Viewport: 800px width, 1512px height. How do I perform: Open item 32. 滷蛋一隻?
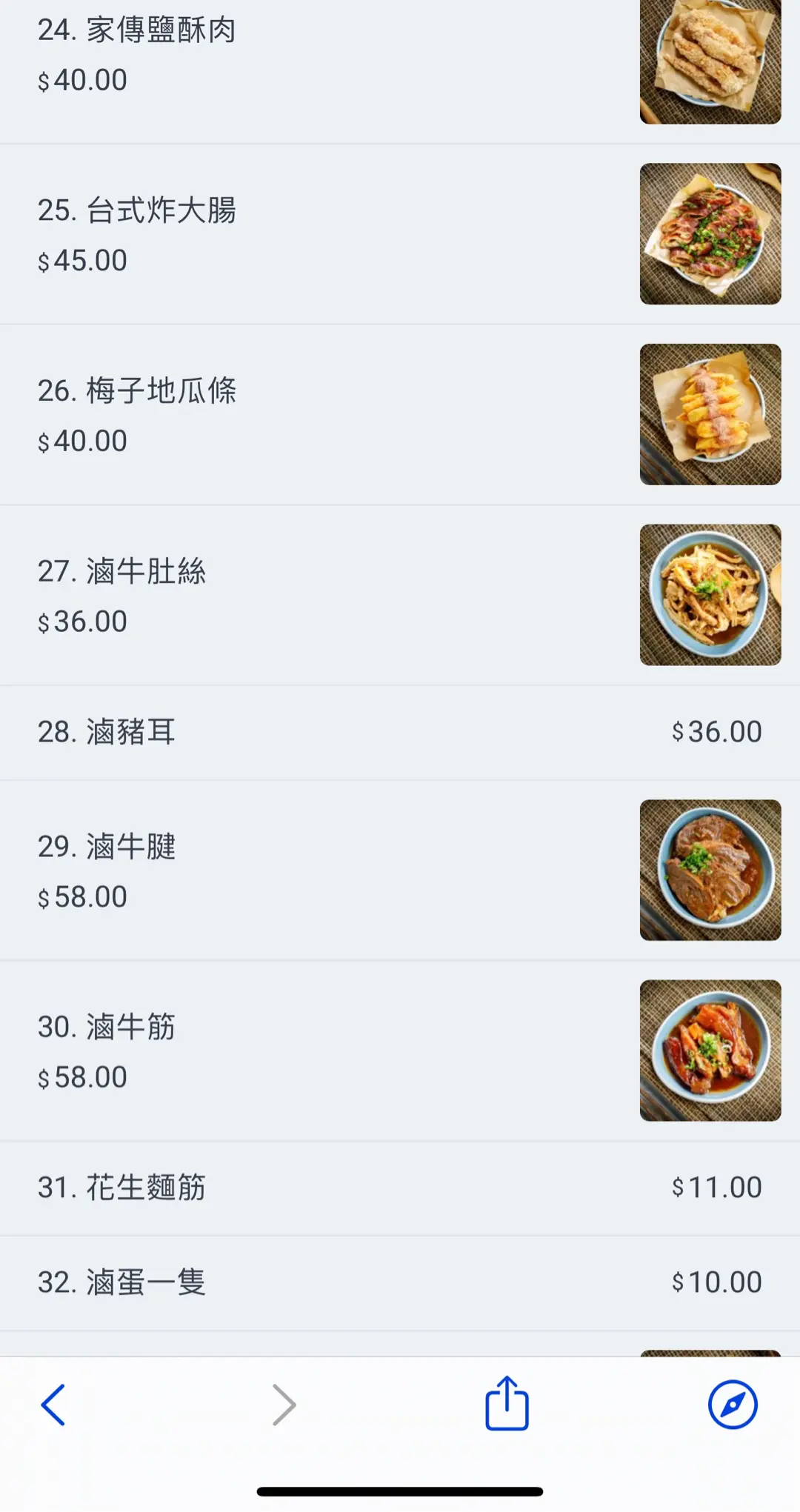pos(122,1282)
